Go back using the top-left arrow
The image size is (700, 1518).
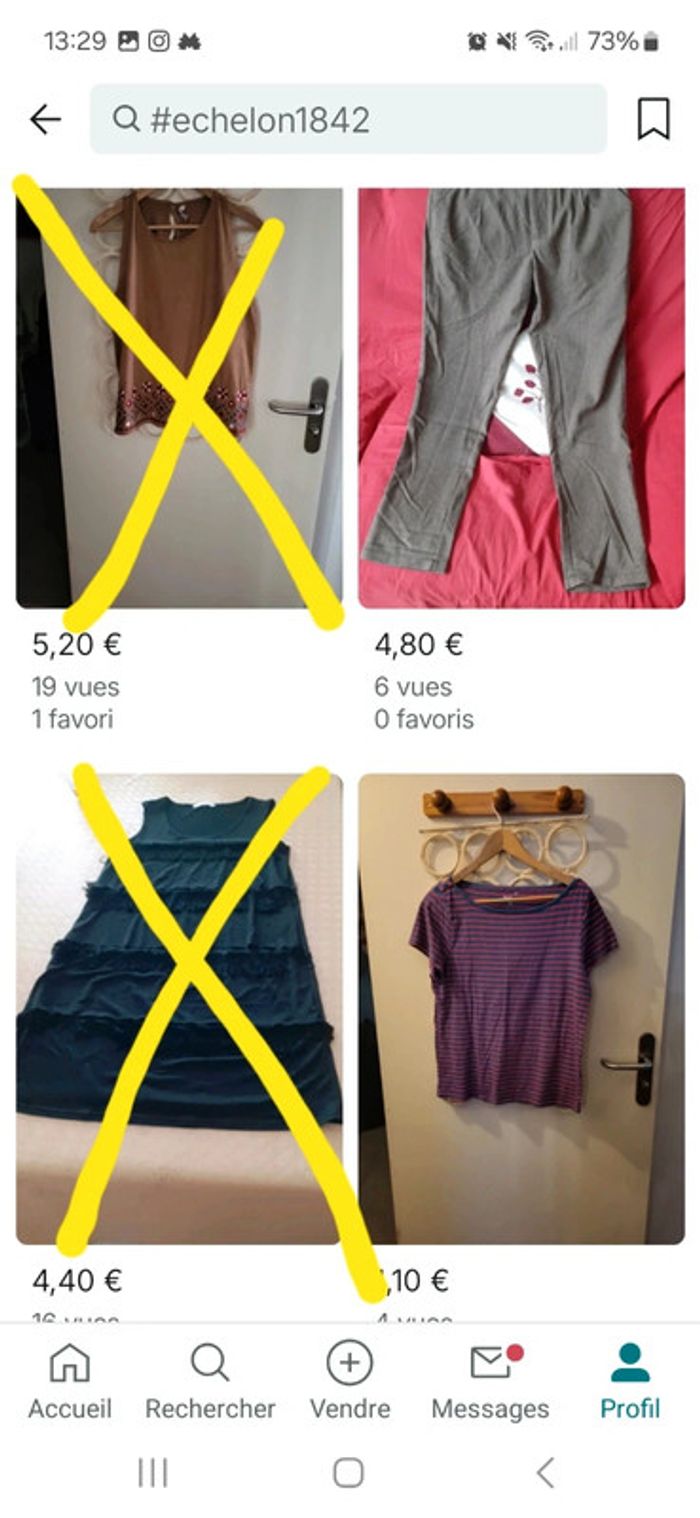tap(46, 120)
